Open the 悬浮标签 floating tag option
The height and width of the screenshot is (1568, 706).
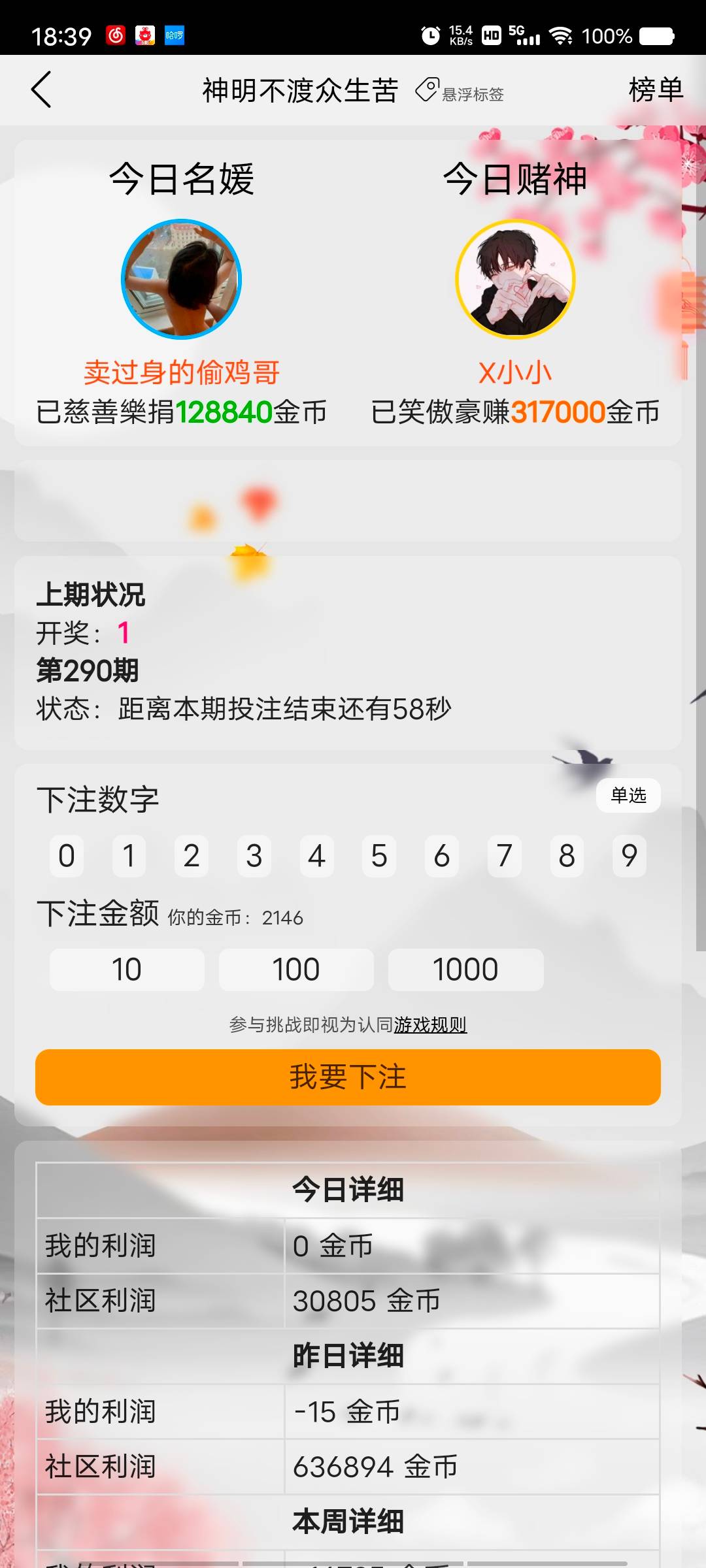pos(460,91)
